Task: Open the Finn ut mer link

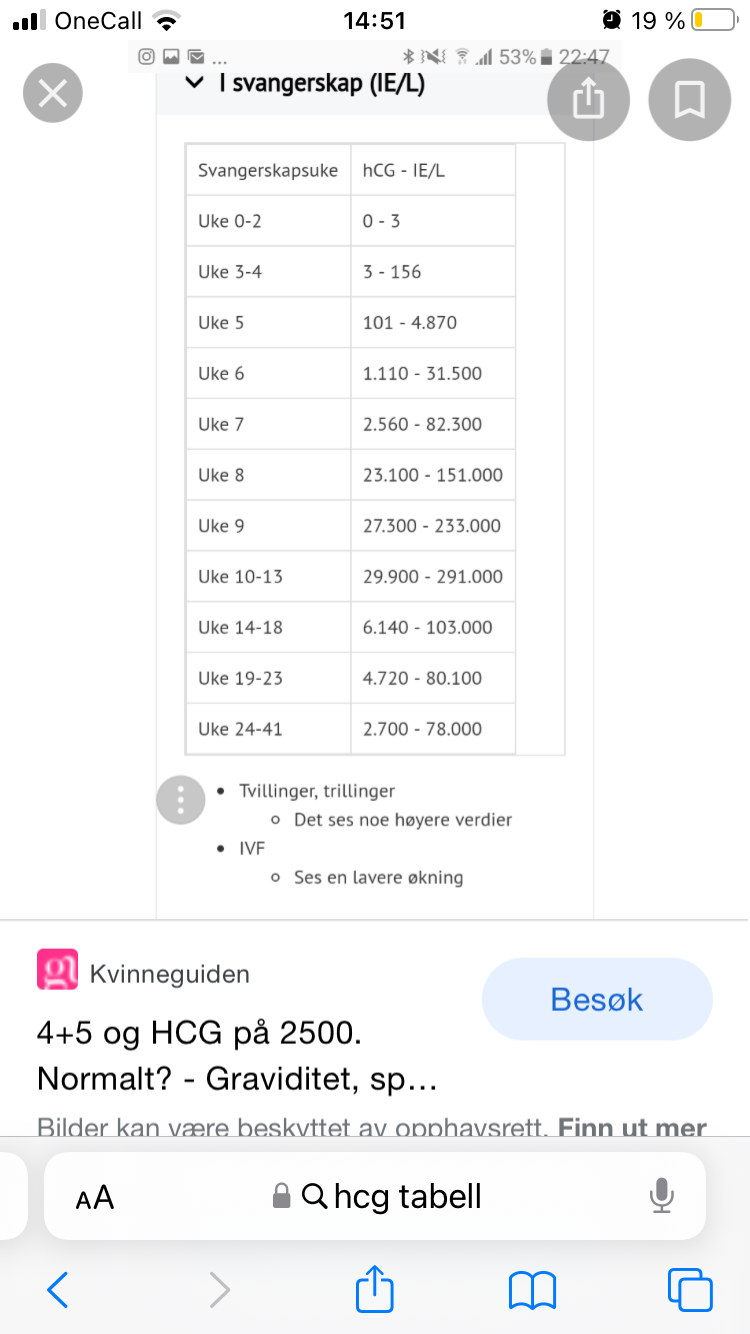Action: (632, 1128)
